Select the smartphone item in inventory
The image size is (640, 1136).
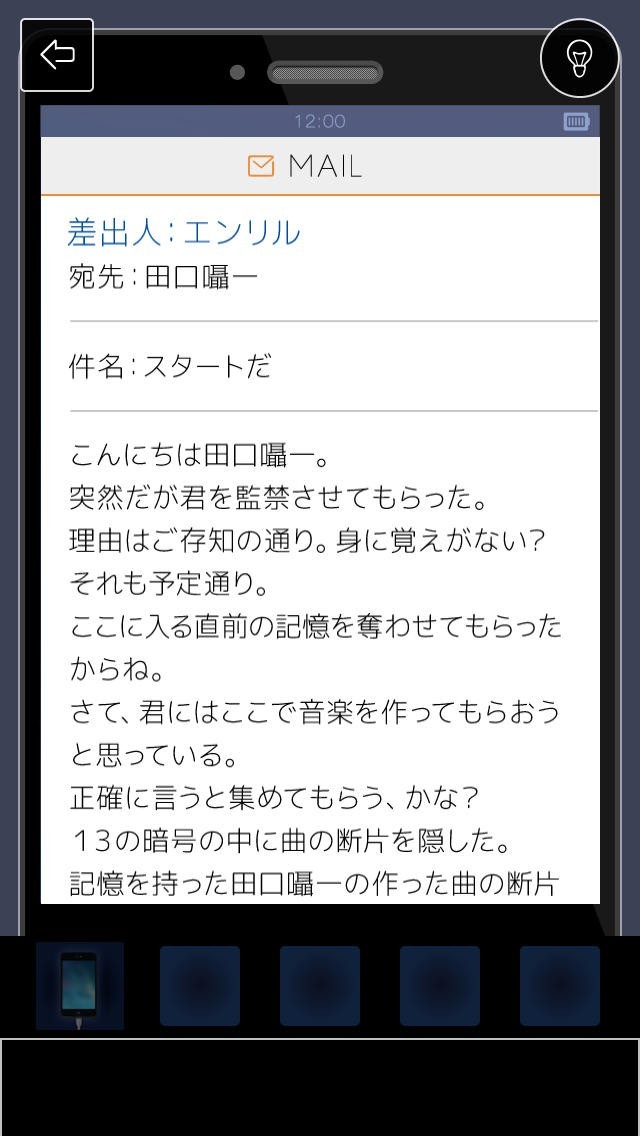(80, 985)
